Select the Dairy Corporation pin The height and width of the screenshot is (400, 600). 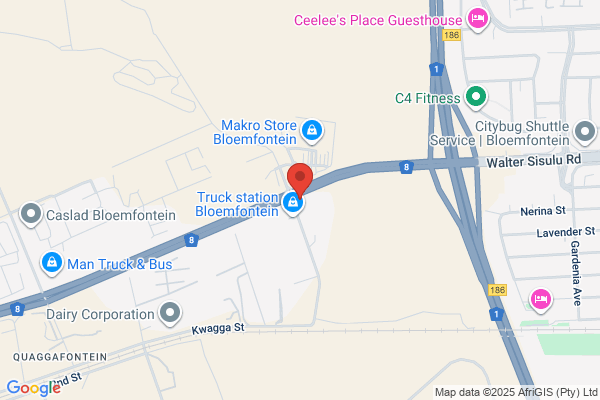click(x=170, y=313)
